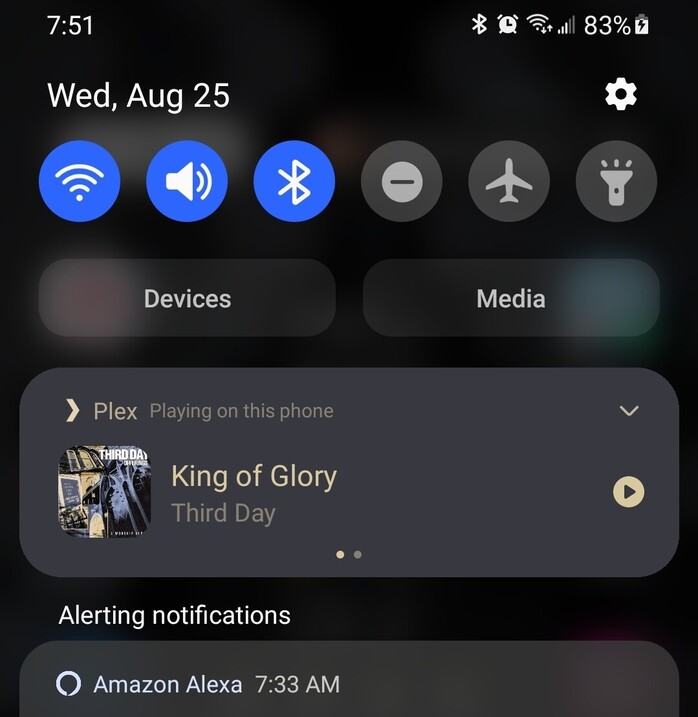Open the Devices panel

click(187, 298)
